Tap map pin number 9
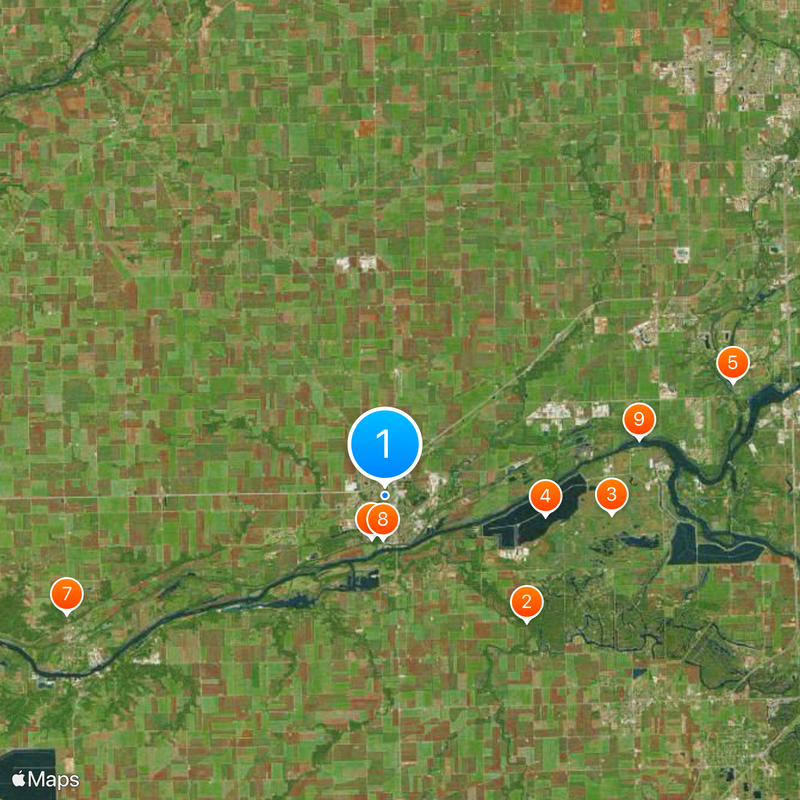 pos(639,420)
